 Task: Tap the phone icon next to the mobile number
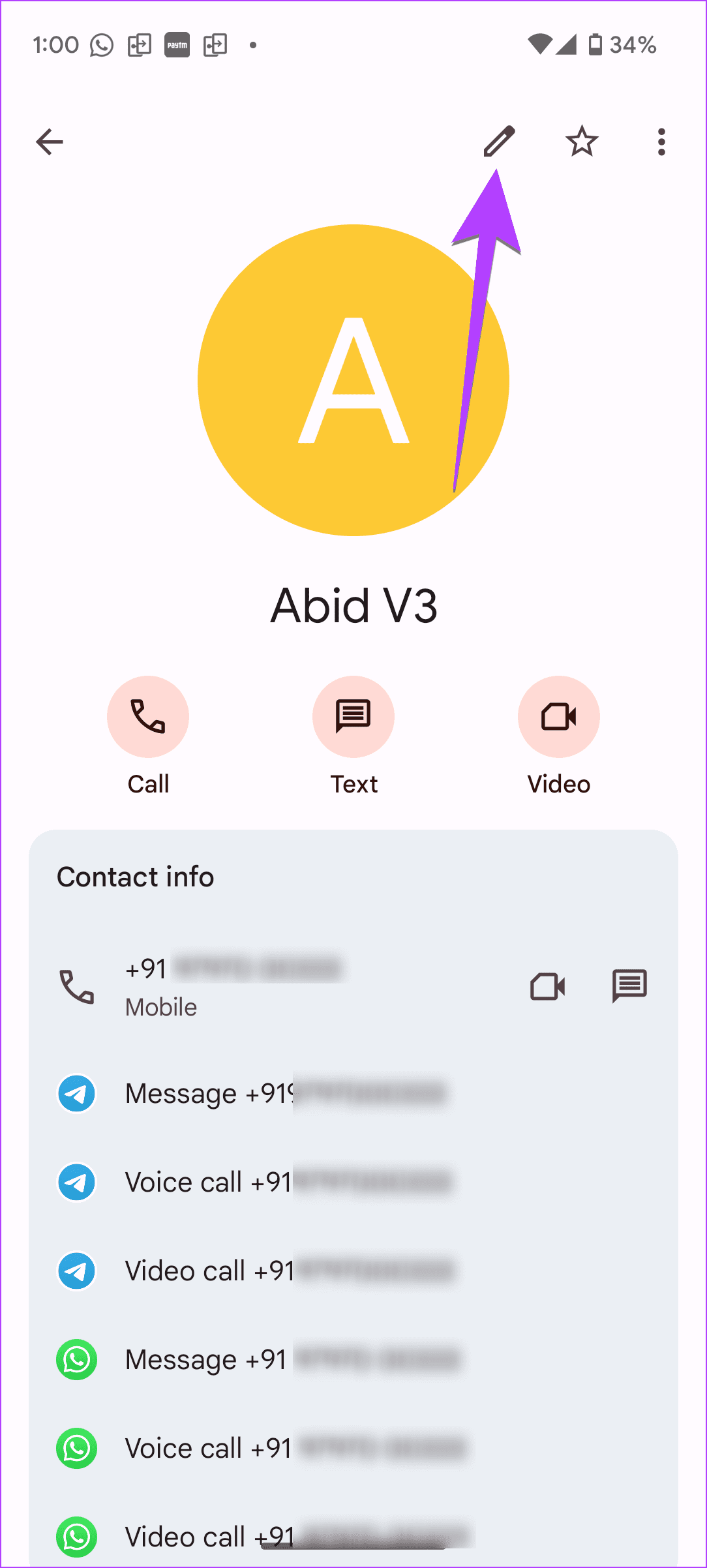coord(78,987)
